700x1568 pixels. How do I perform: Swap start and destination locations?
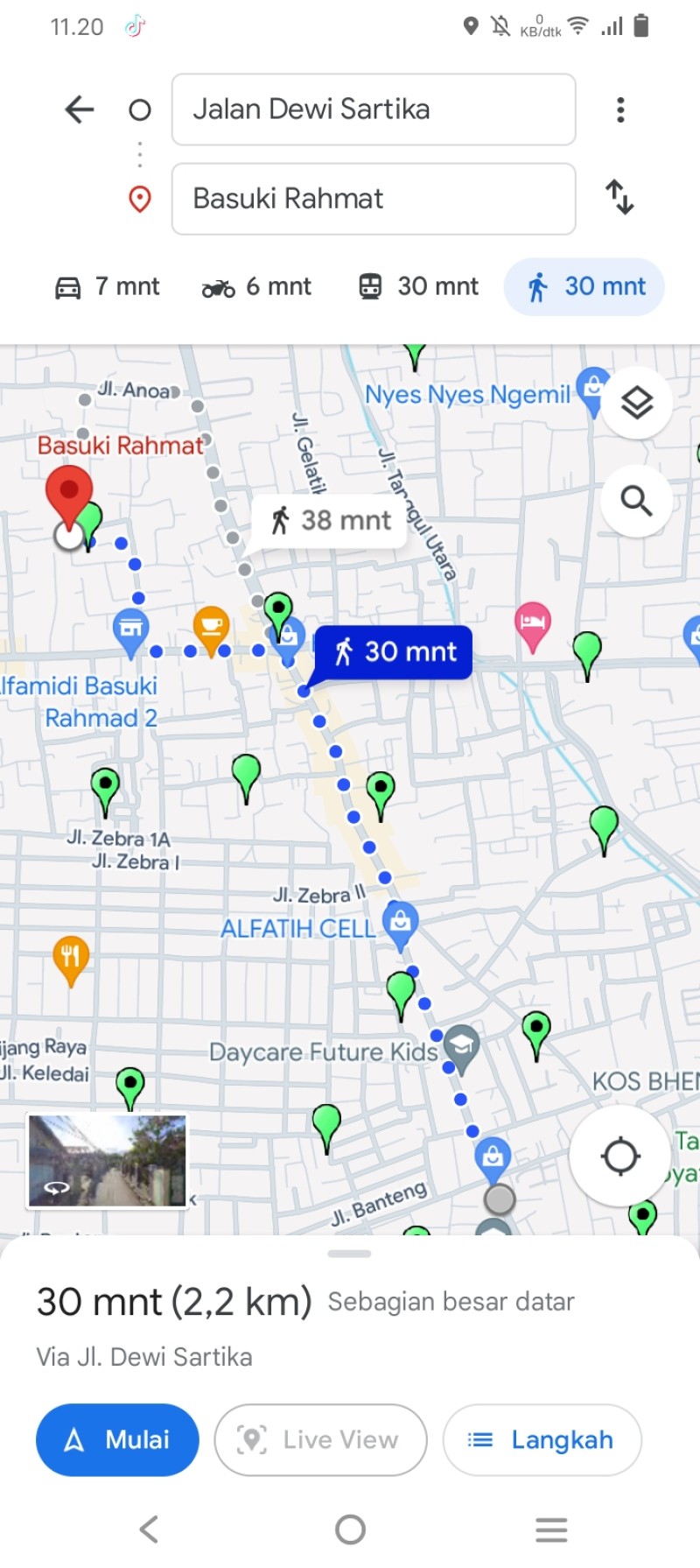click(x=619, y=197)
